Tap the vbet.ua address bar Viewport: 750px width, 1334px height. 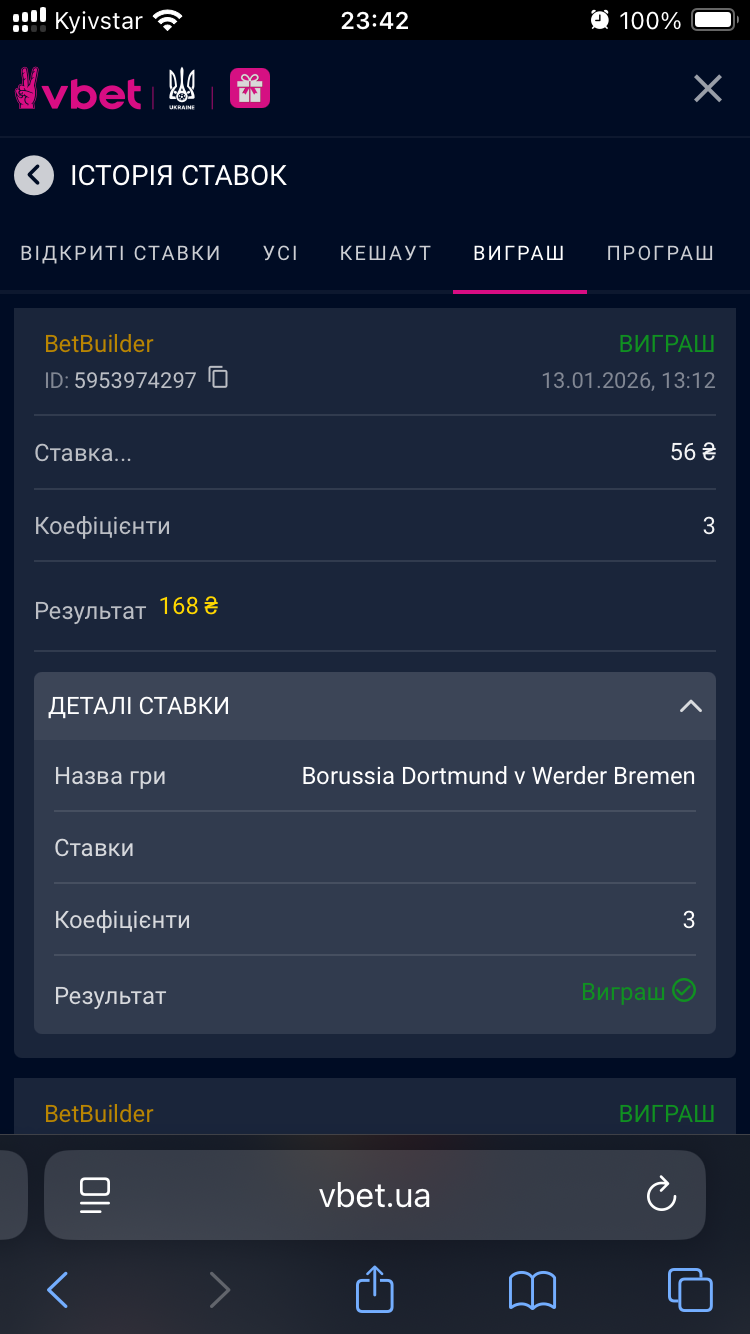click(x=375, y=1195)
